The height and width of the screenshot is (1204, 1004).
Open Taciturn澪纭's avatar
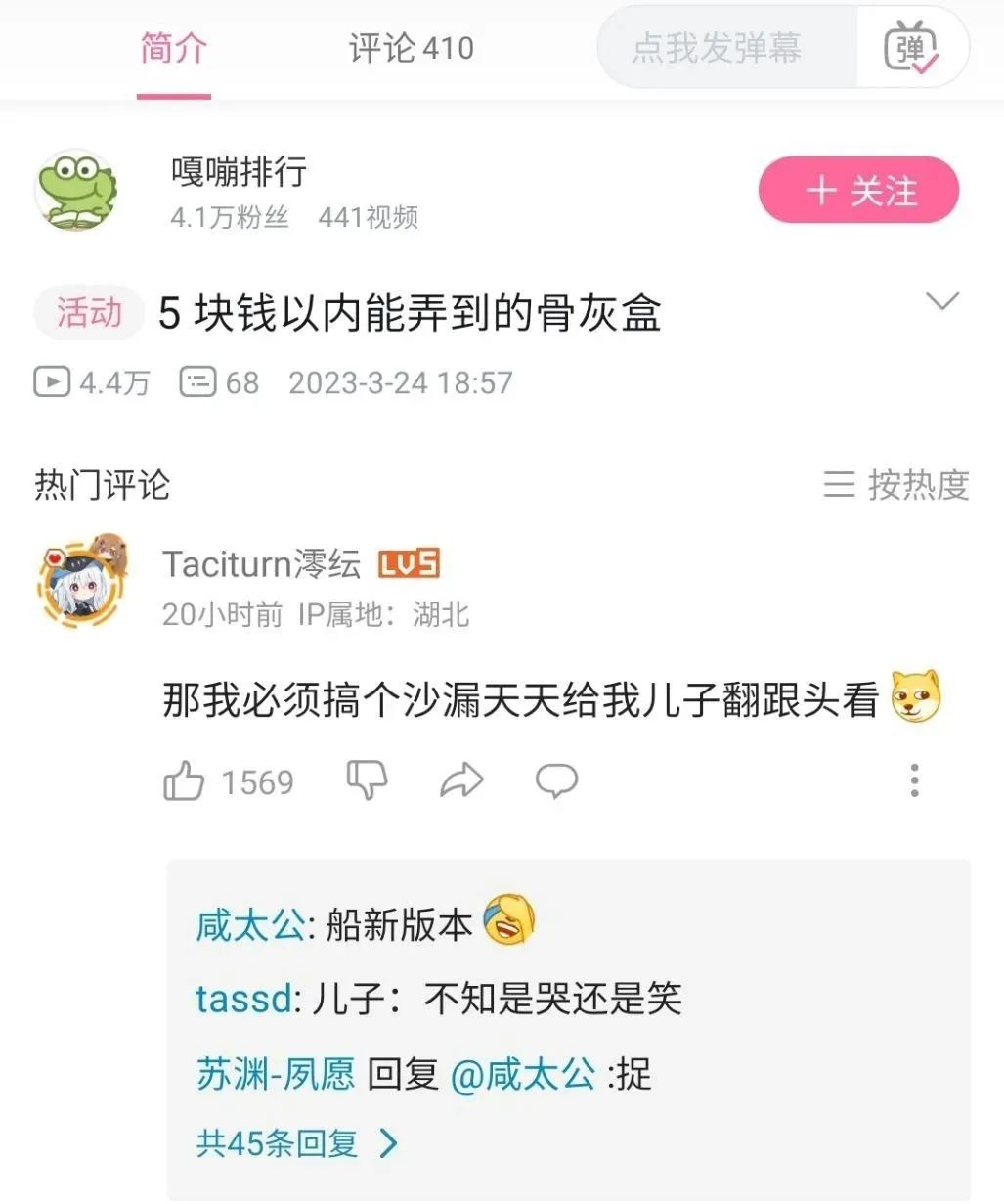[x=82, y=581]
